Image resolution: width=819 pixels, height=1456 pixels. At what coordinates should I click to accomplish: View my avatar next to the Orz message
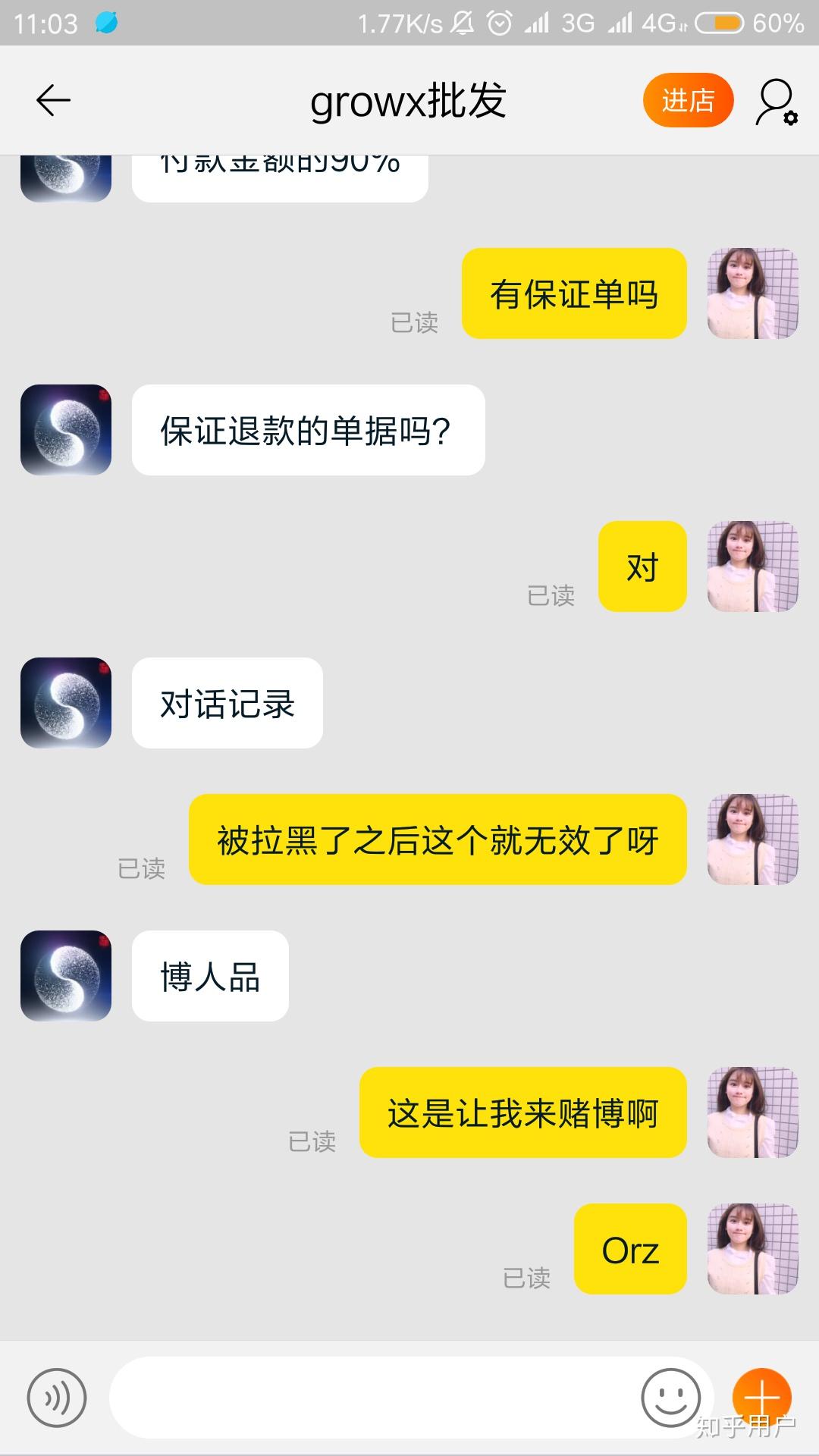click(752, 1249)
